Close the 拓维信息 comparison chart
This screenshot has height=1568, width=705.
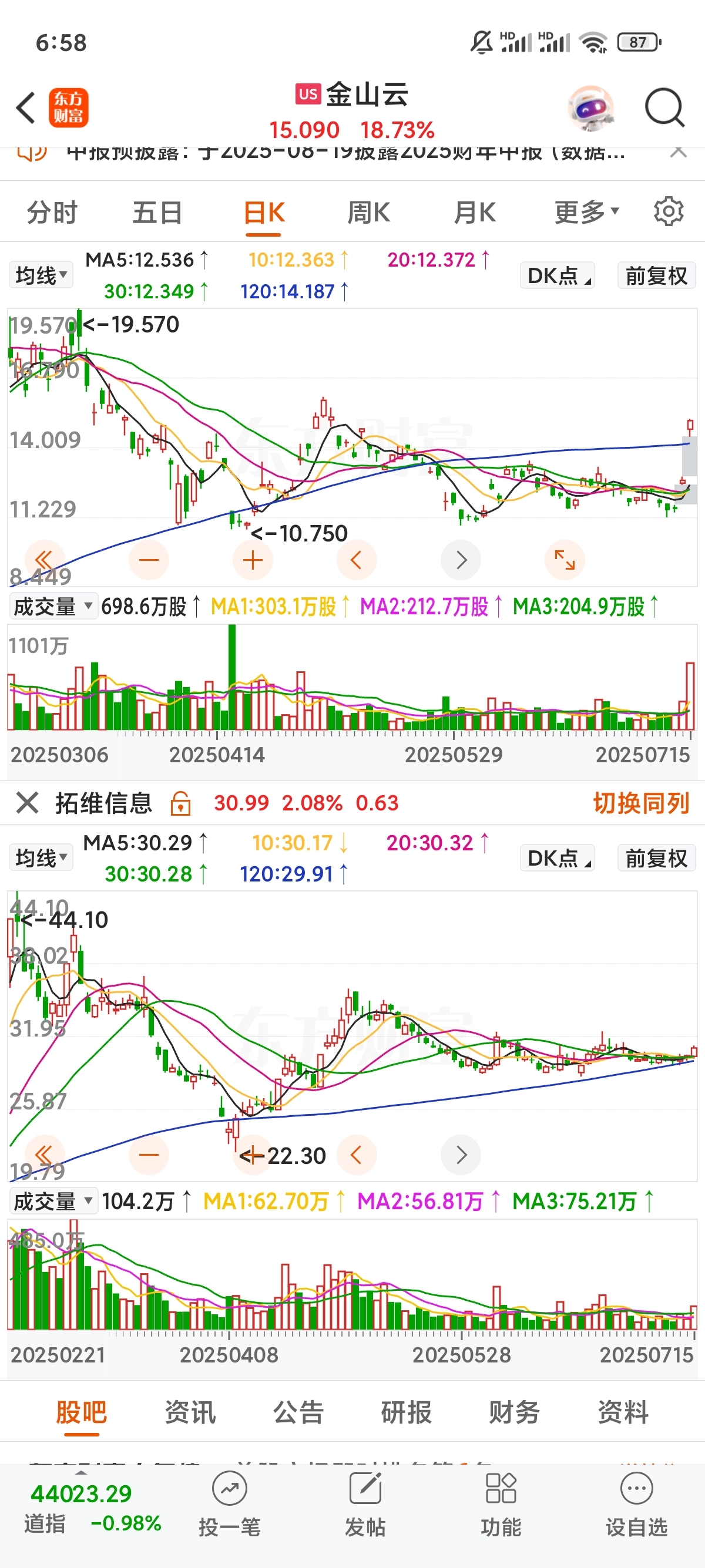click(x=28, y=802)
